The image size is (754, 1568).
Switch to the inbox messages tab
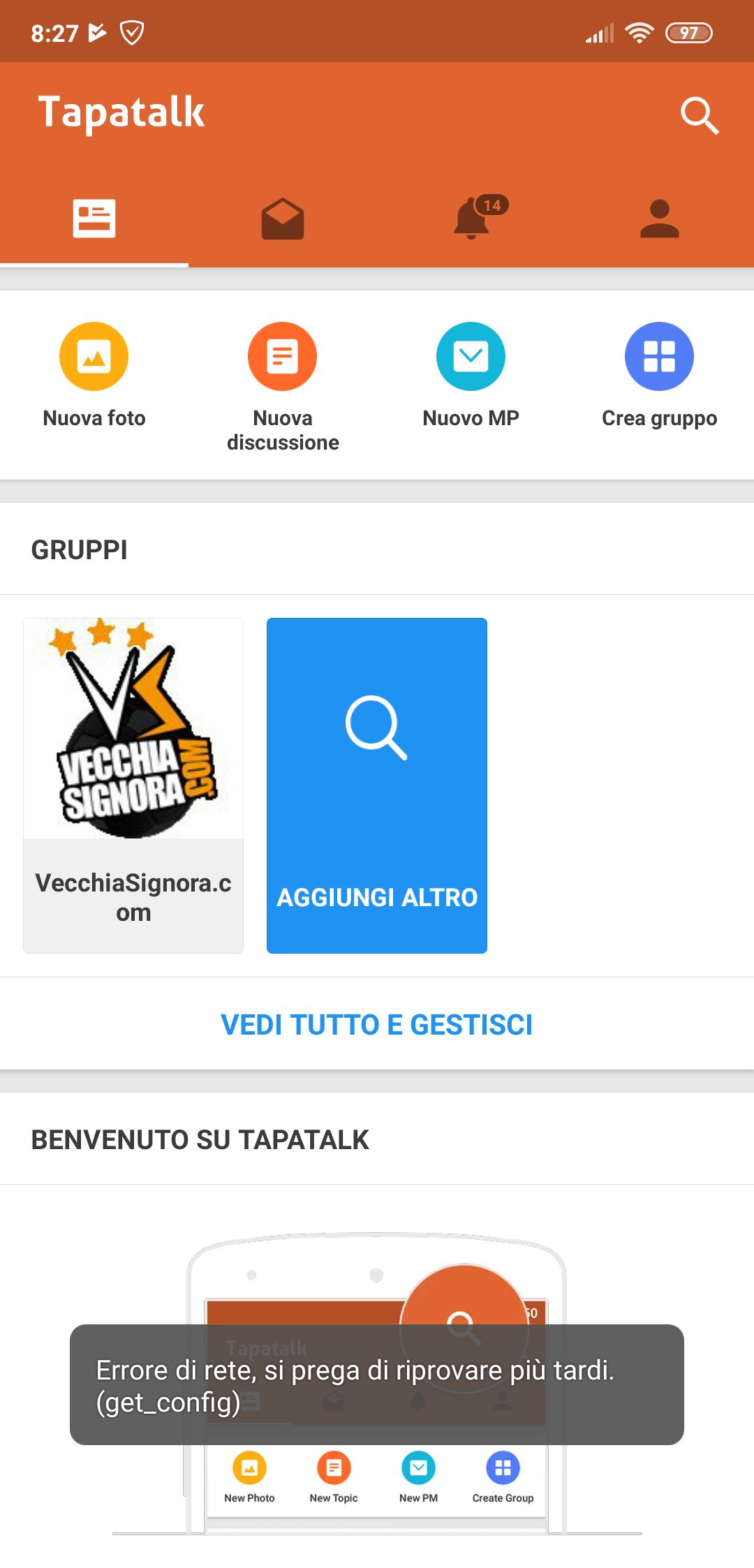pos(283,219)
